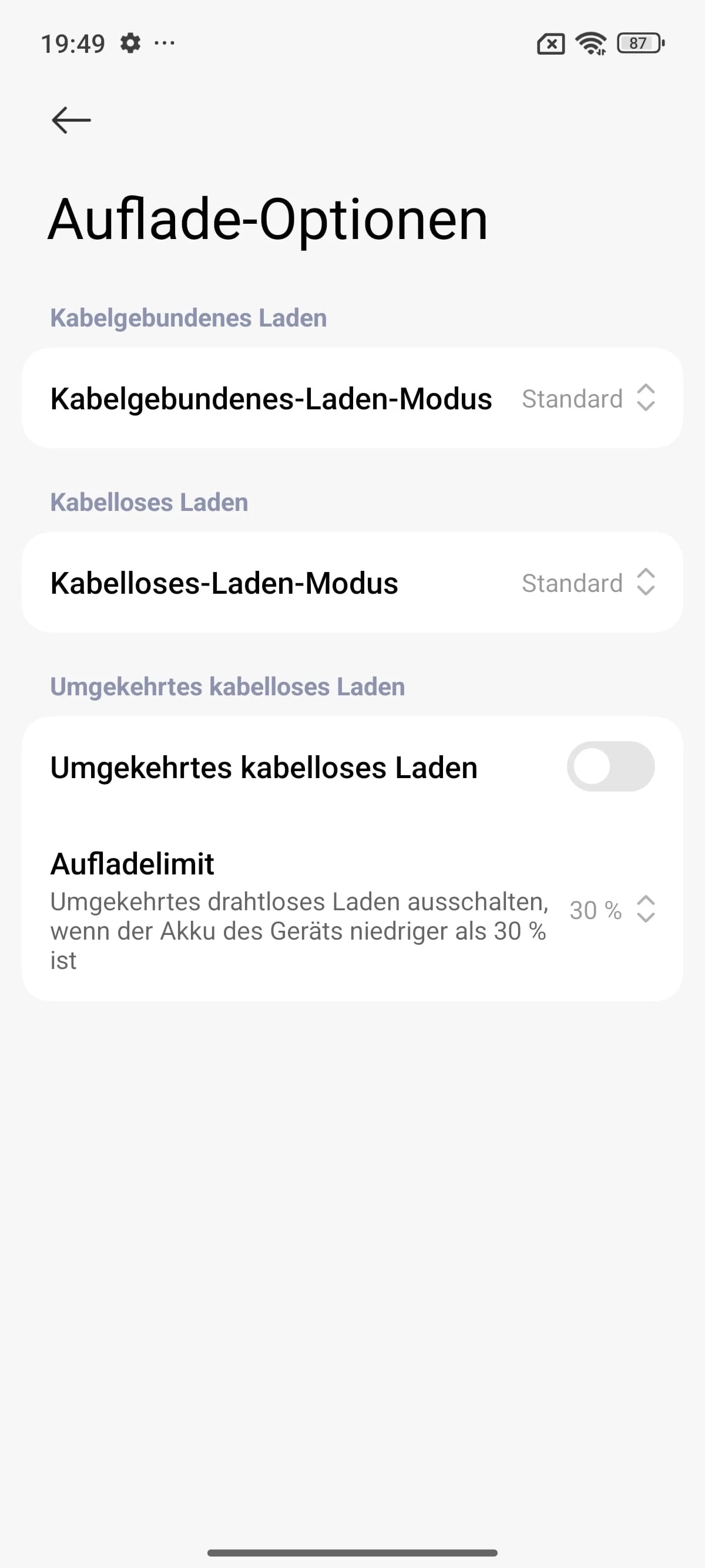Screen dimensions: 705x1568
Task: Open the Kabelgebundenes-Laden-Modus dropdown
Action: click(587, 399)
